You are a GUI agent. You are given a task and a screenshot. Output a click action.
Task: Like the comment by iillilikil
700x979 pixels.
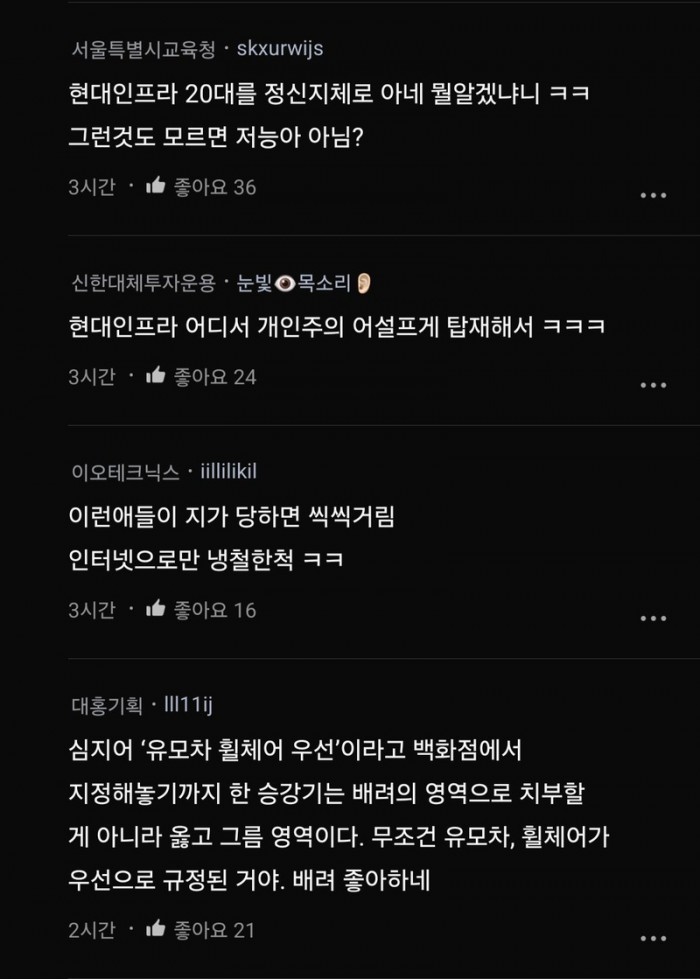click(156, 609)
